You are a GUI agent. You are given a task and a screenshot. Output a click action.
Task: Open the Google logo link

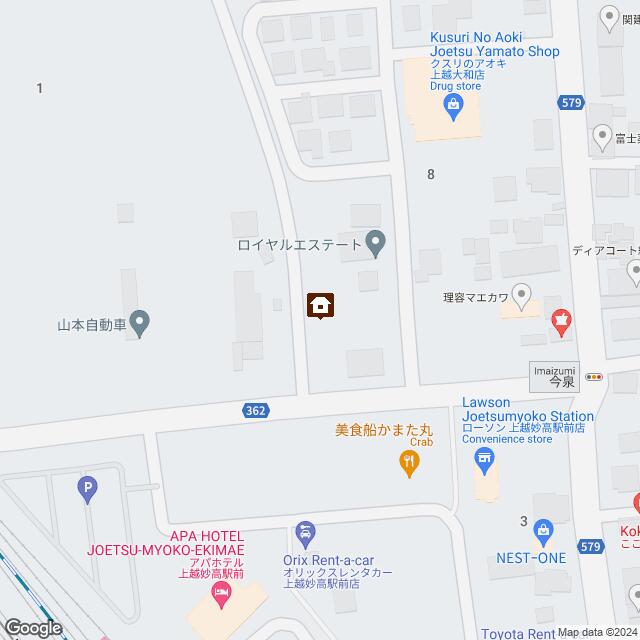[x=32, y=627]
